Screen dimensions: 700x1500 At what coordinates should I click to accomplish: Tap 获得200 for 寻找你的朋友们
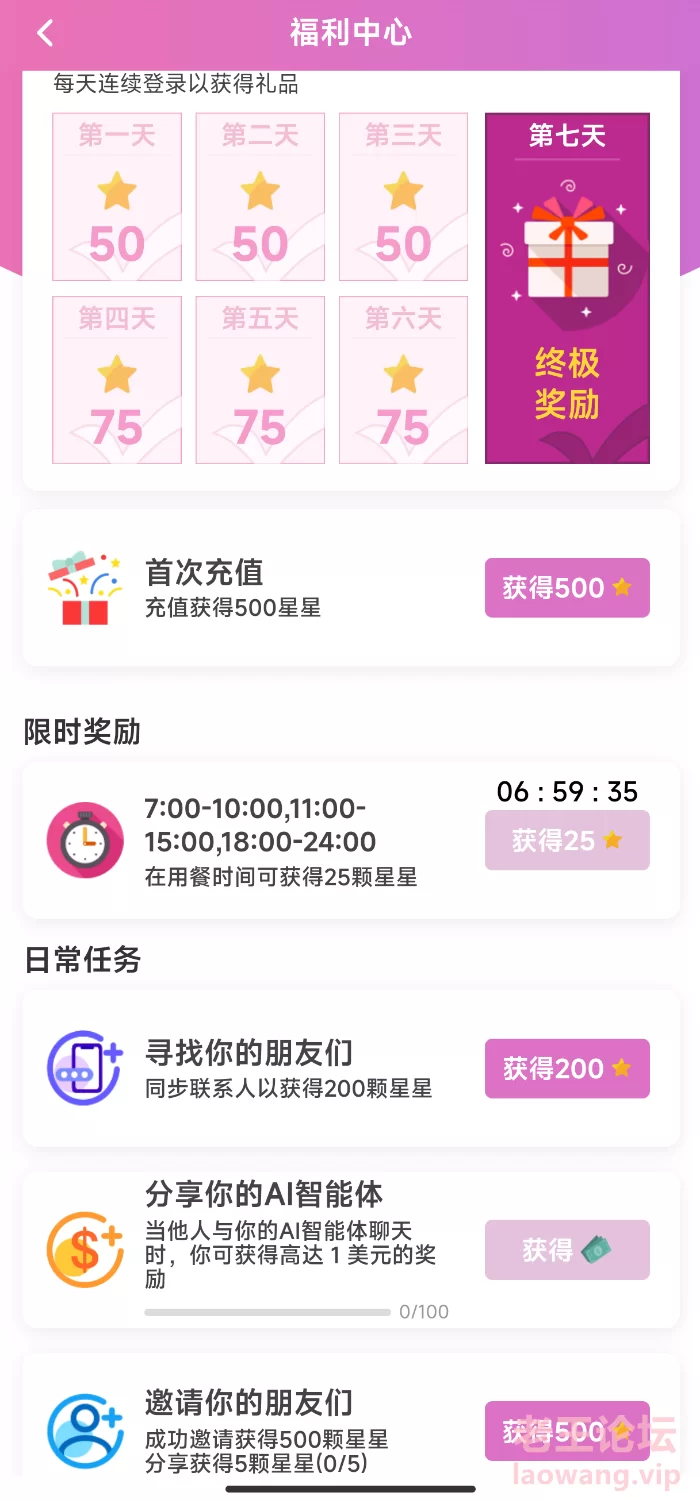tap(567, 1068)
